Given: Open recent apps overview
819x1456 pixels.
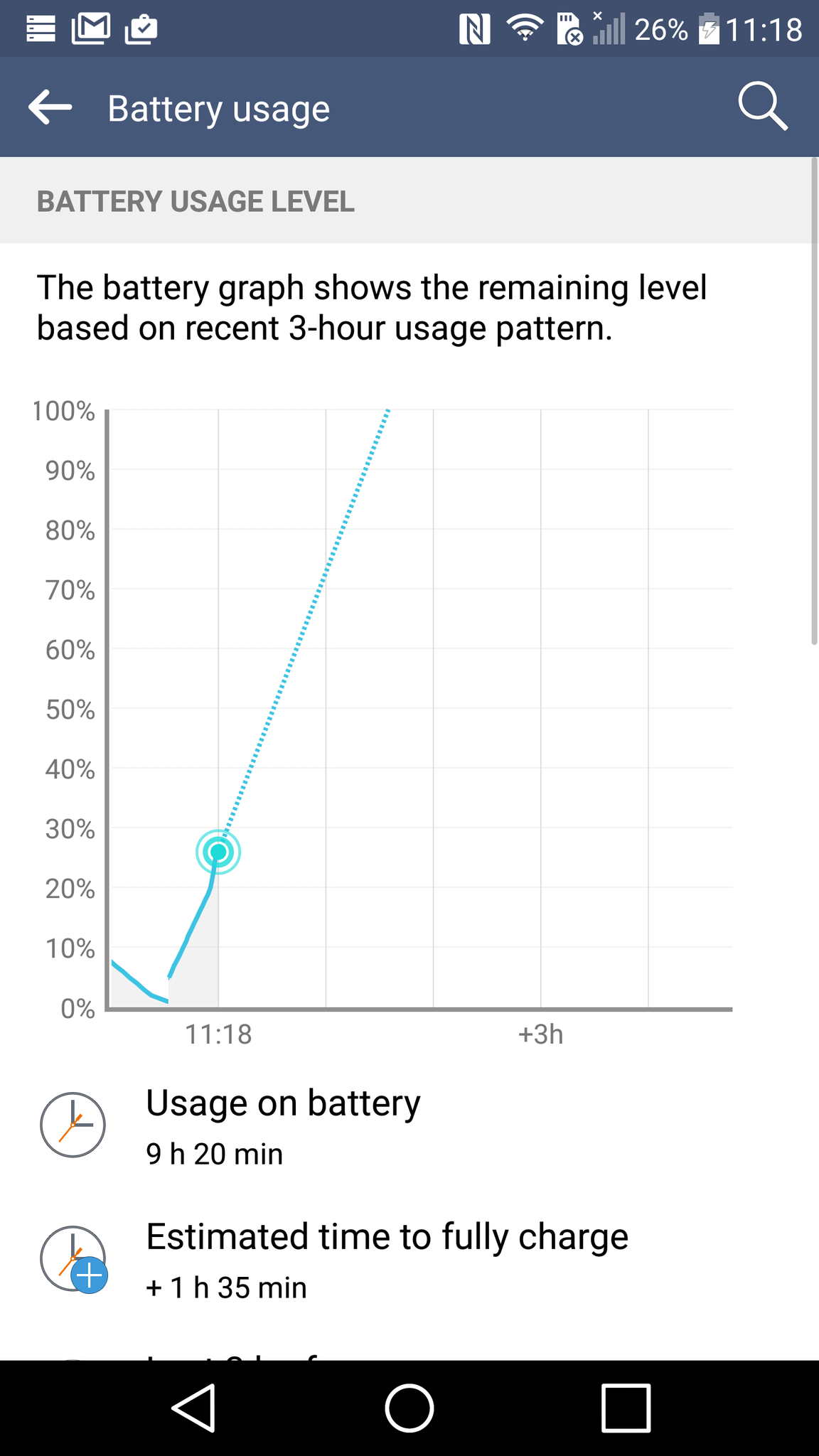Looking at the screenshot, I should [626, 1408].
